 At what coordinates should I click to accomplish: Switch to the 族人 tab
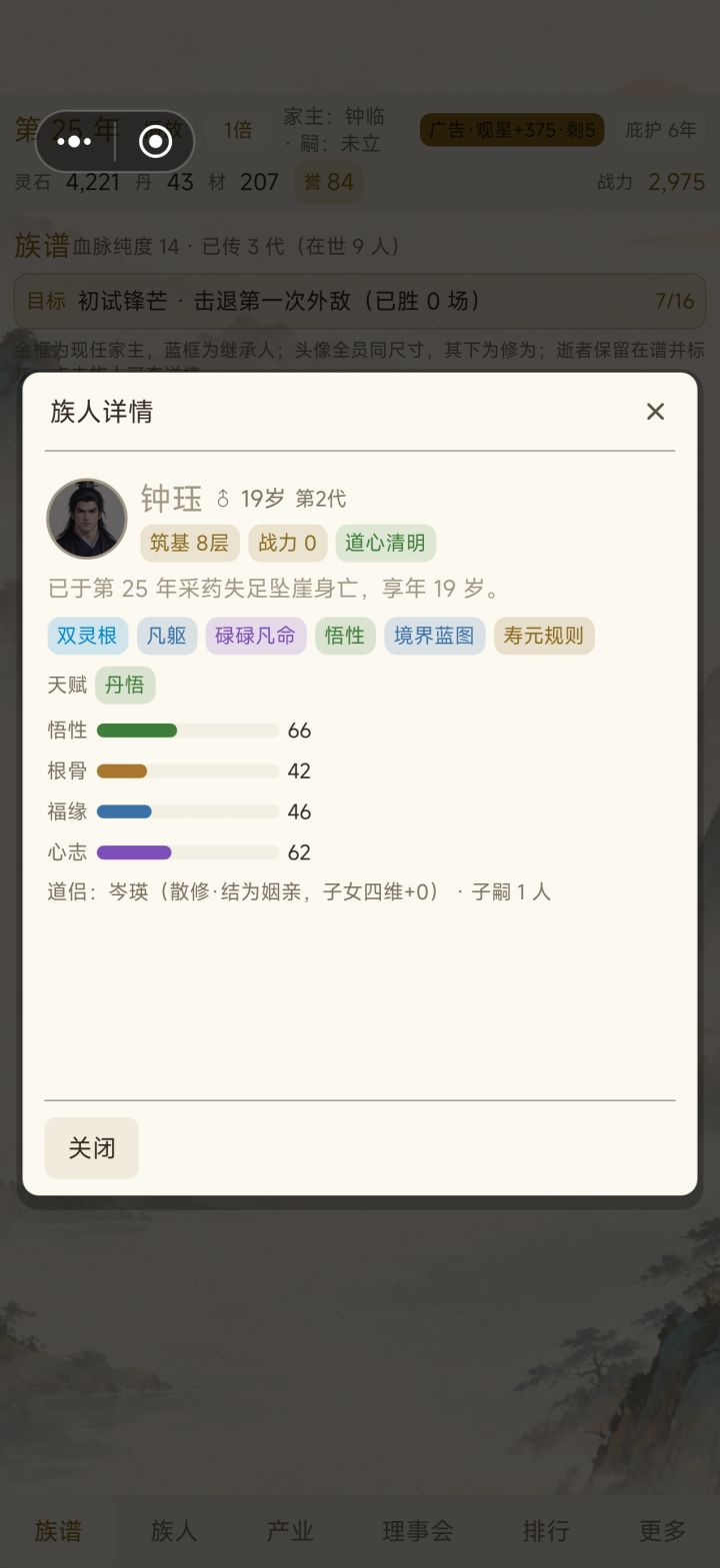click(x=174, y=1531)
